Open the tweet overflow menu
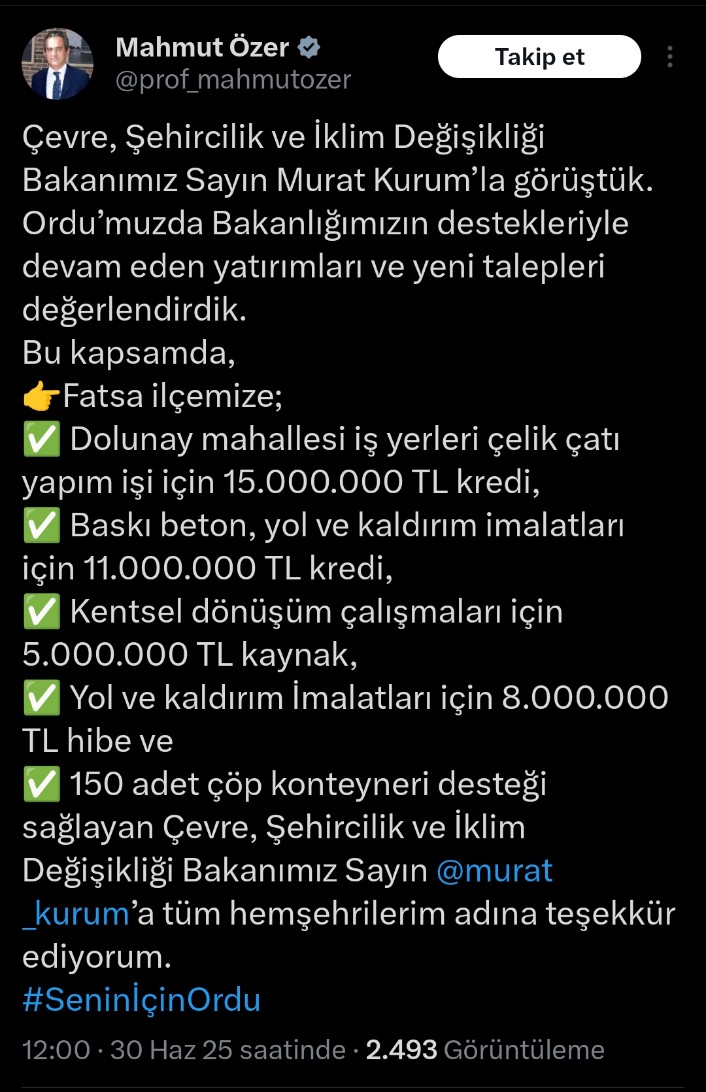 coord(671,56)
